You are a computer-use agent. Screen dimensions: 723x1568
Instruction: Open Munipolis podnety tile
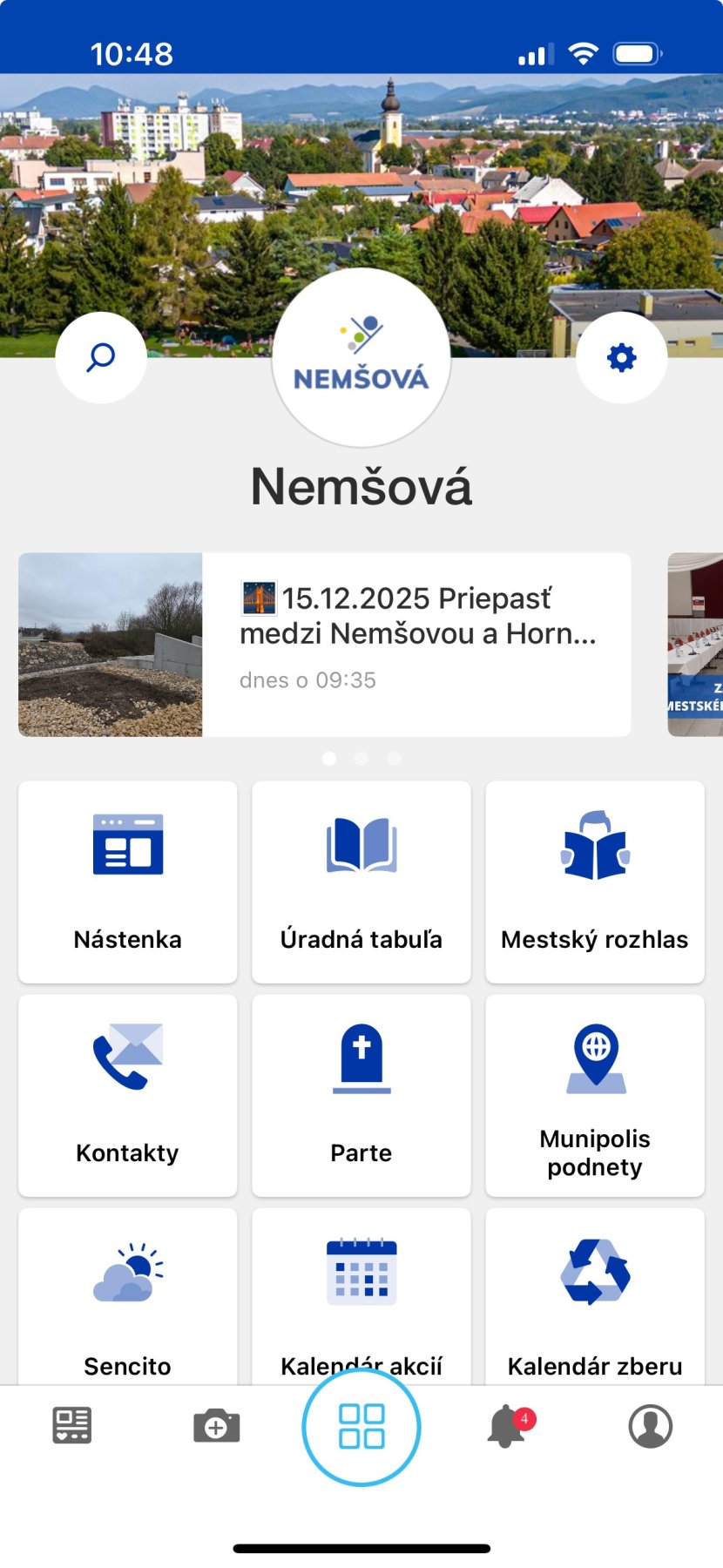coord(595,1095)
